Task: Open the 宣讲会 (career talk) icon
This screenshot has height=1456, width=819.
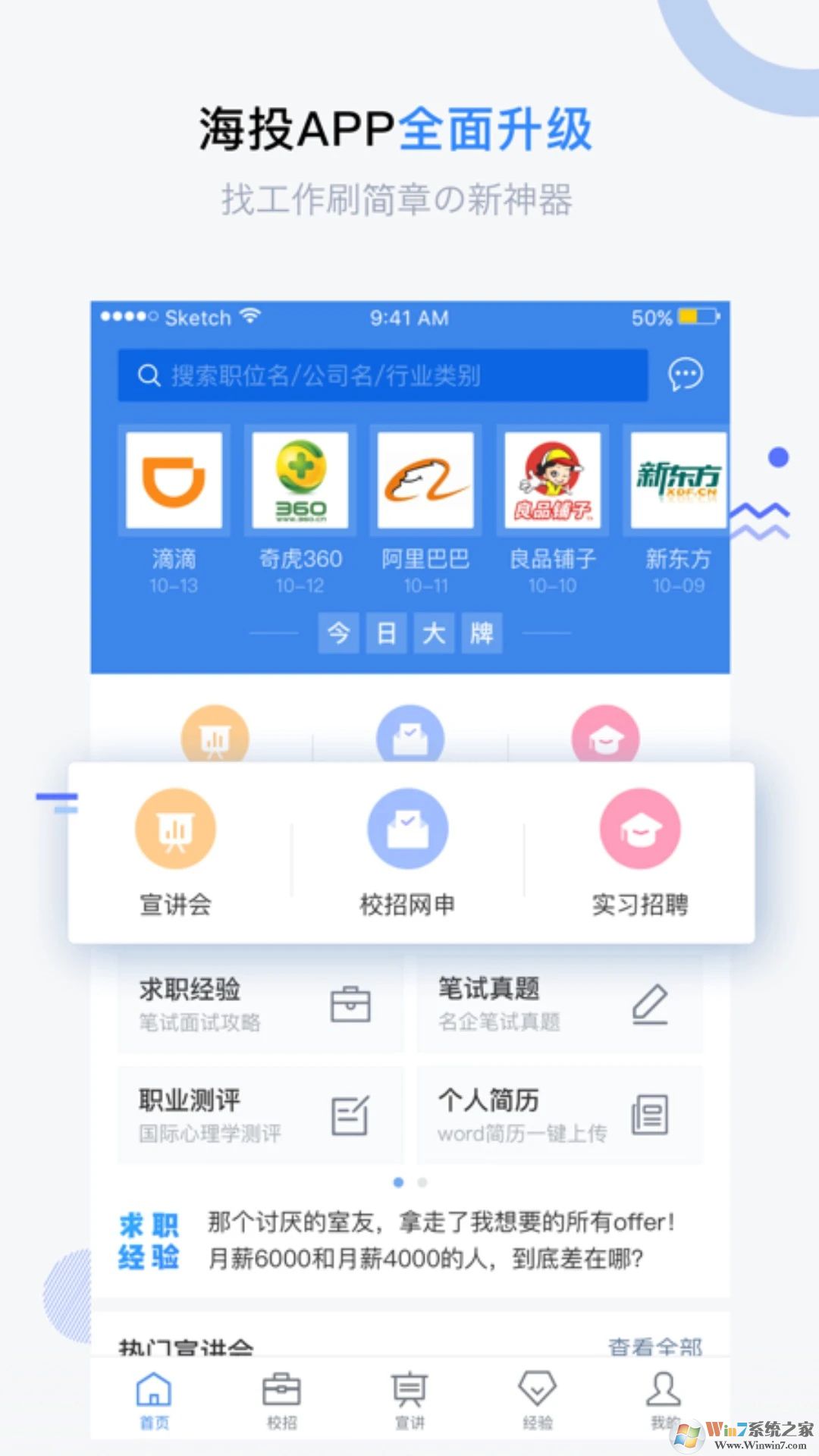Action: point(176,829)
